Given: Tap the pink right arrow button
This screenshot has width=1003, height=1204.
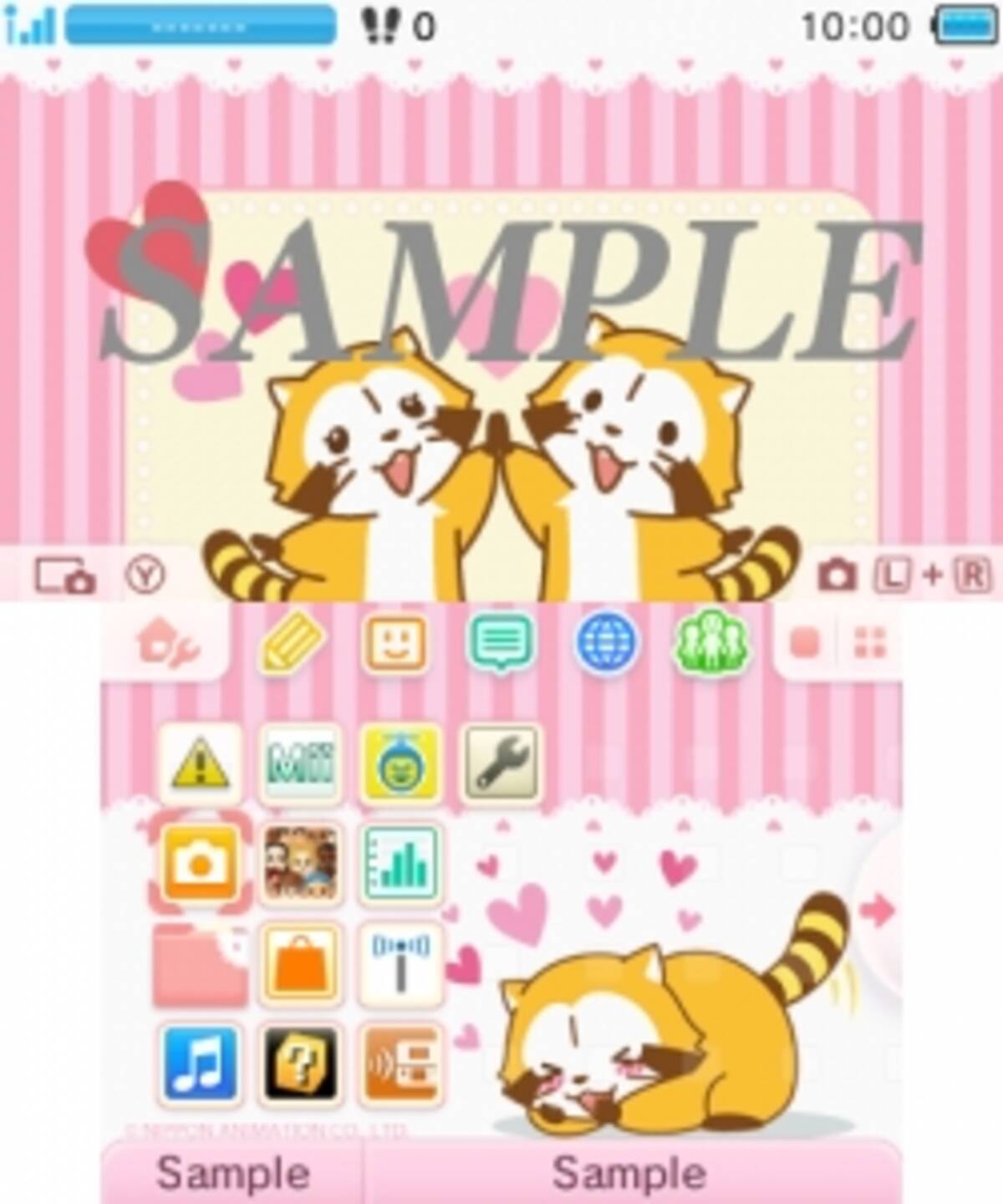Looking at the screenshot, I should [876, 911].
